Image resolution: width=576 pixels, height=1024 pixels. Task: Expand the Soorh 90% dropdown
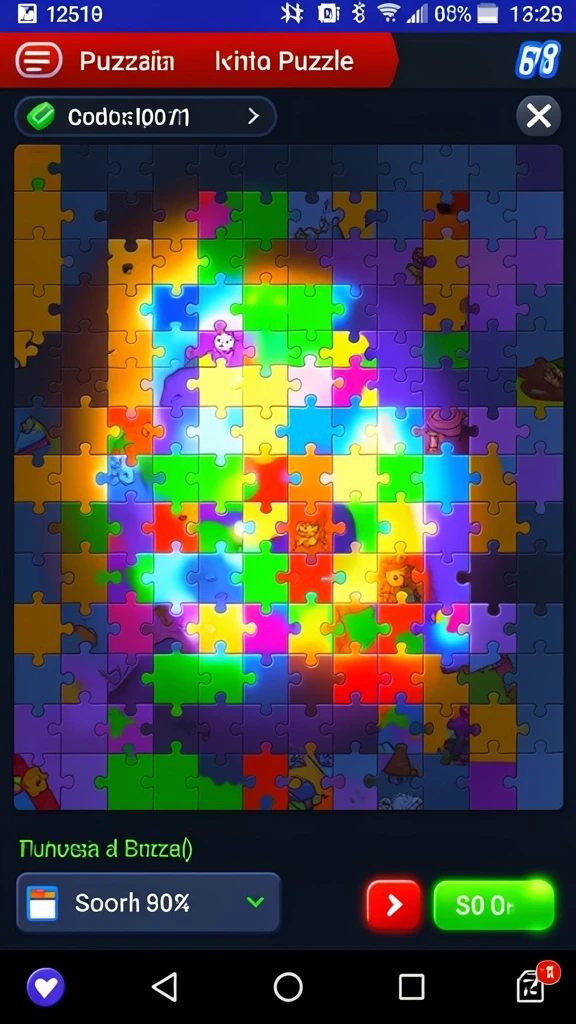[148, 903]
